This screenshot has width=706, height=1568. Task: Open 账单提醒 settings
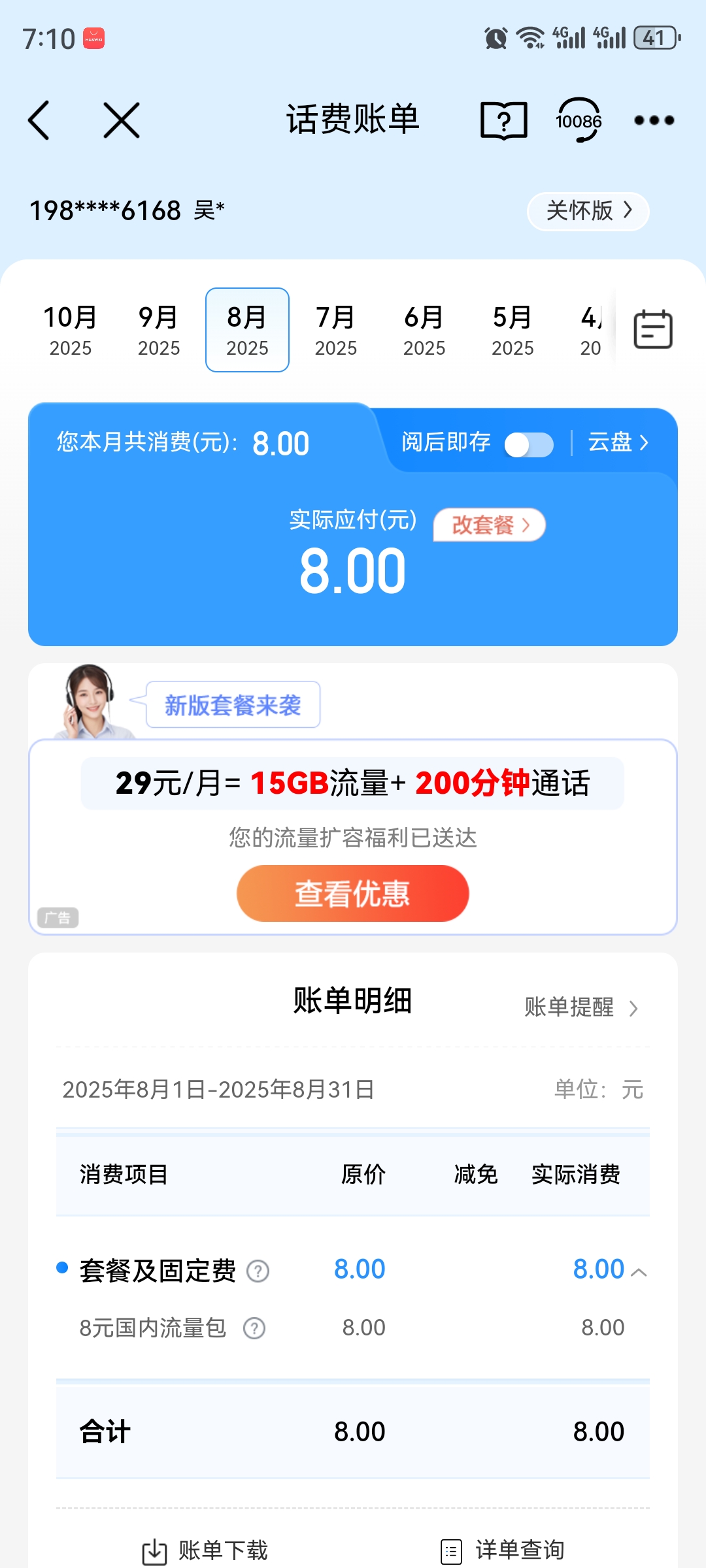(x=580, y=1007)
